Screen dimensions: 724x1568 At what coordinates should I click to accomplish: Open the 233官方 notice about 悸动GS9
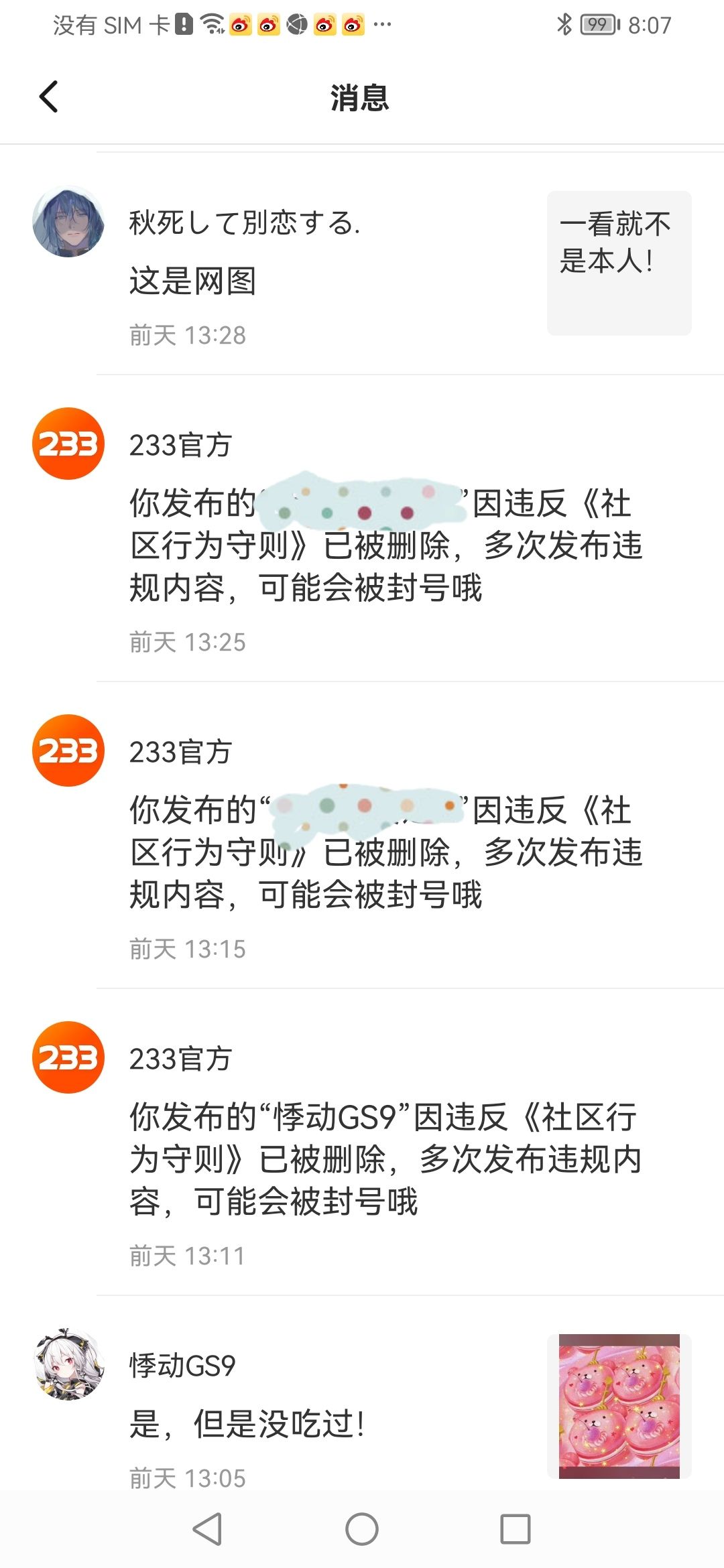385,1159
